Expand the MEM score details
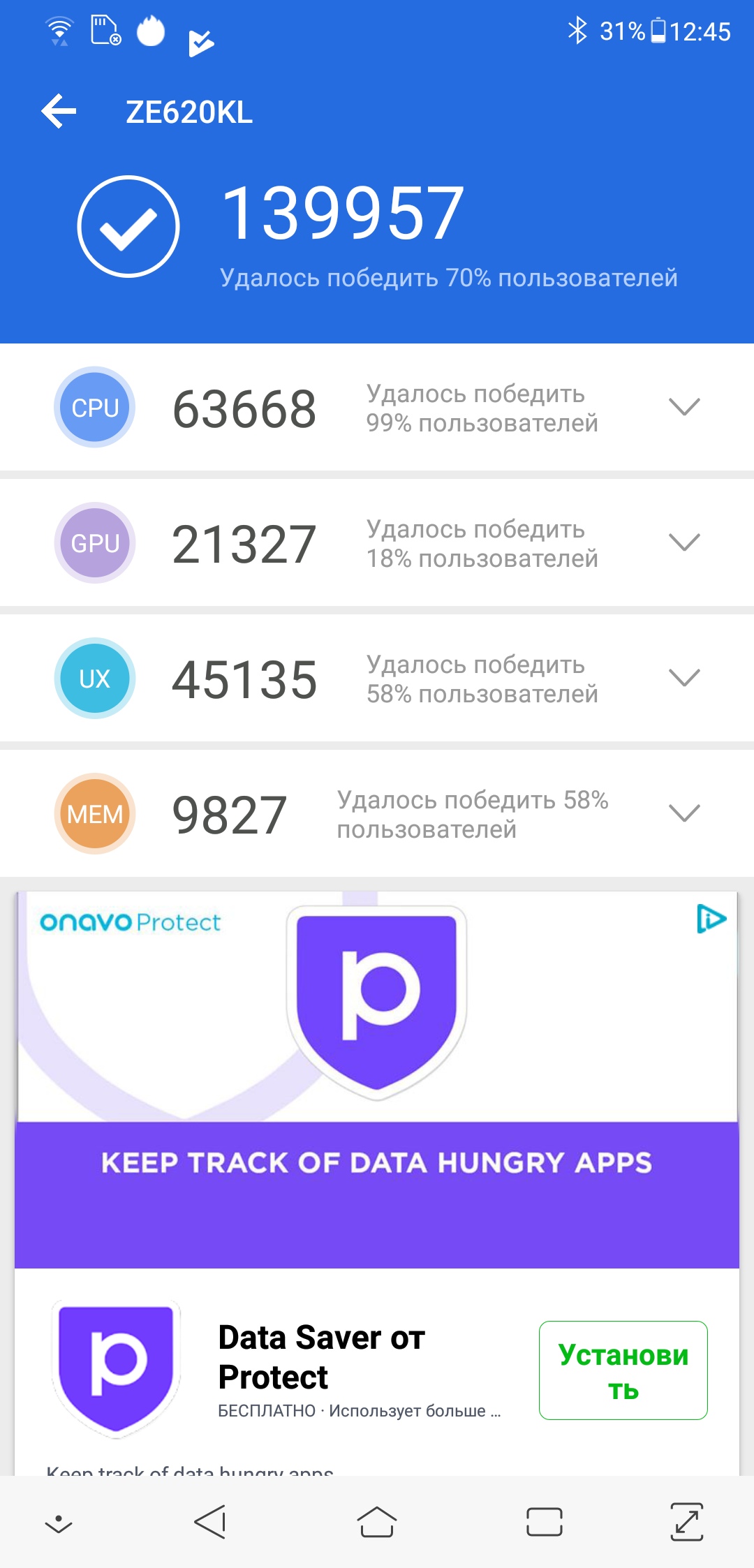 coord(684,813)
